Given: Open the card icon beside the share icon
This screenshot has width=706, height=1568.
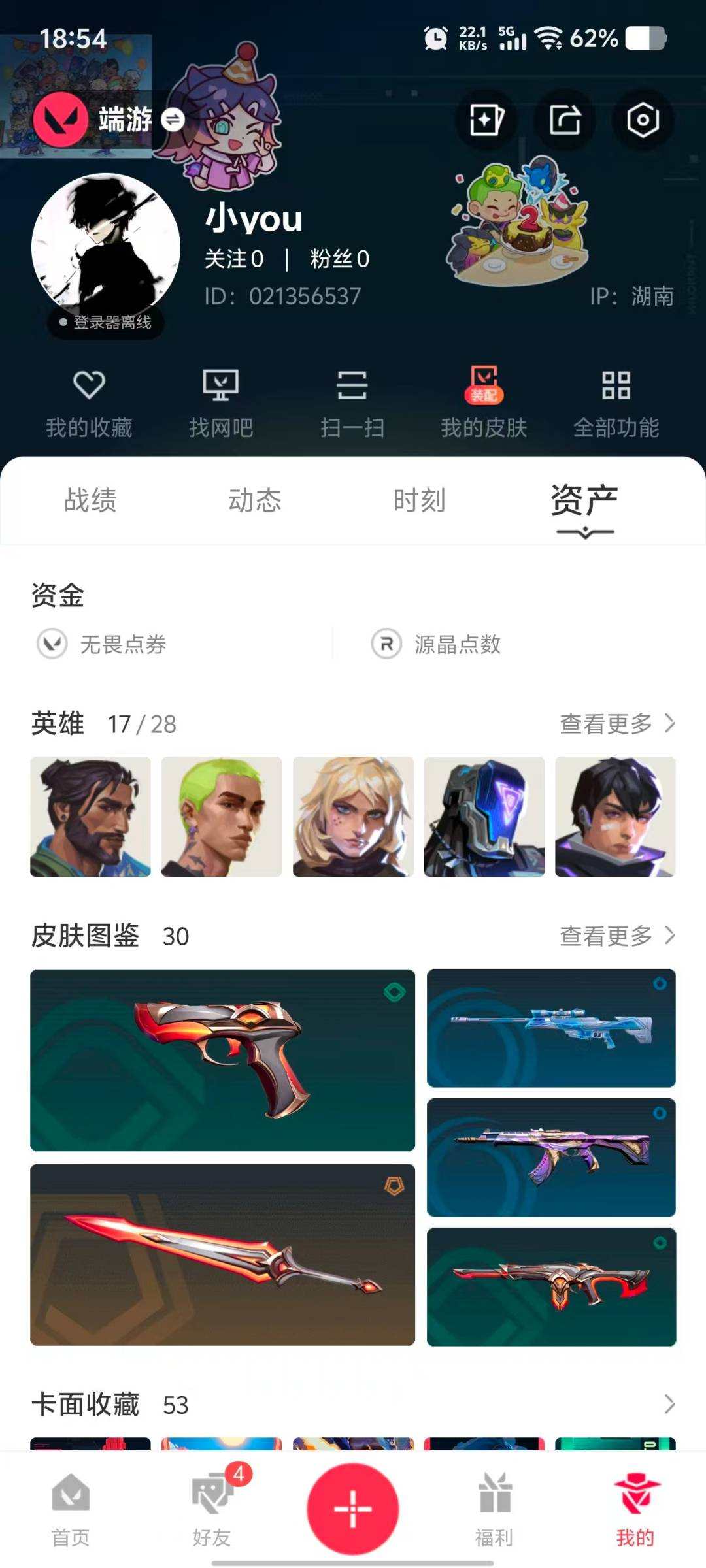Looking at the screenshot, I should [x=488, y=120].
